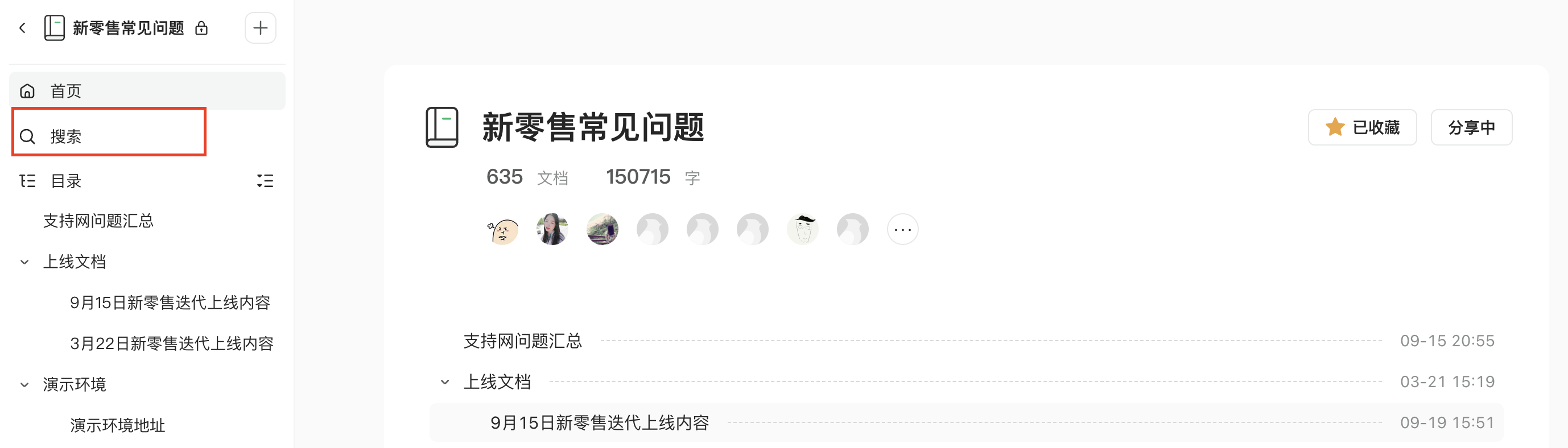The height and width of the screenshot is (448, 1568).
Task: Open 支持网问题汇总 in main list
Action: [x=522, y=341]
